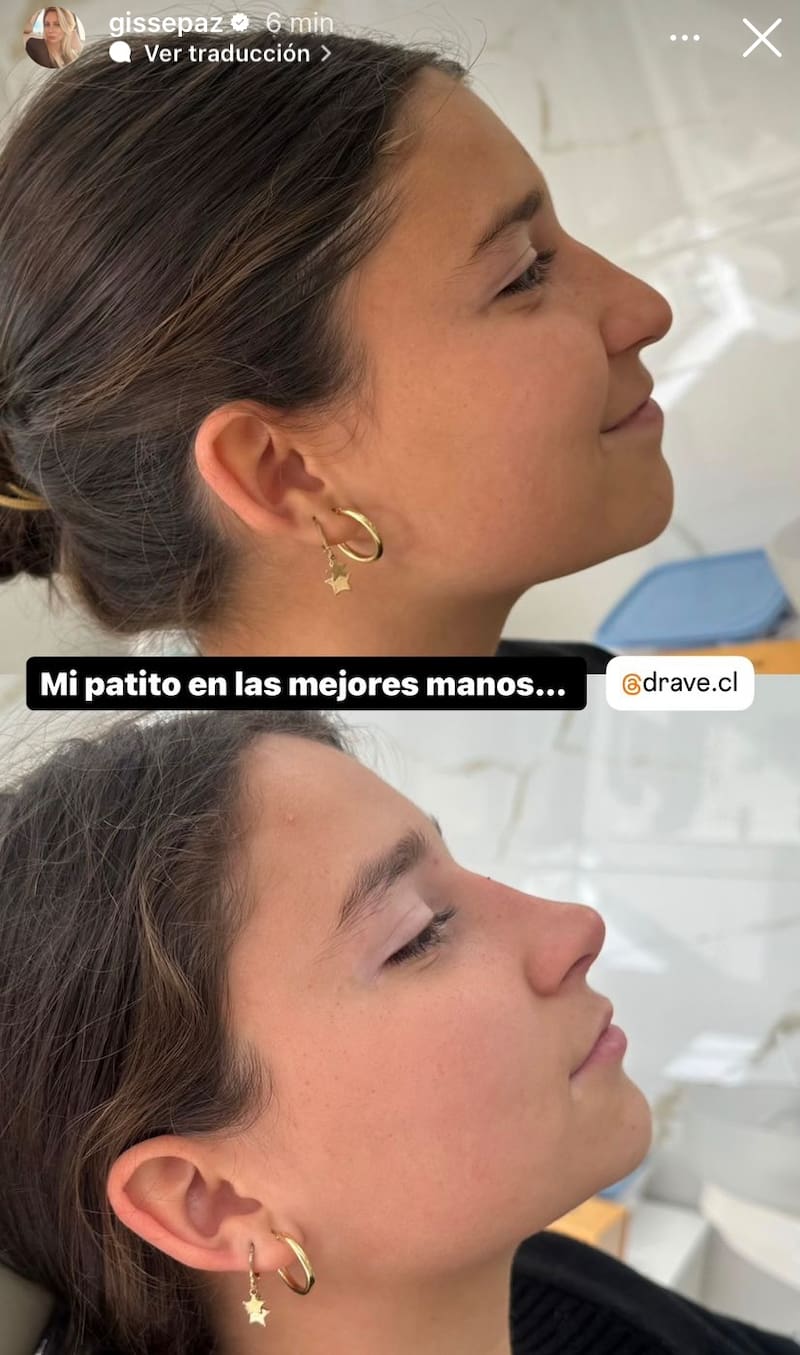Viewport: 800px width, 1355px height.
Task: Open the drave.cl Threads mention
Action: pos(680,684)
